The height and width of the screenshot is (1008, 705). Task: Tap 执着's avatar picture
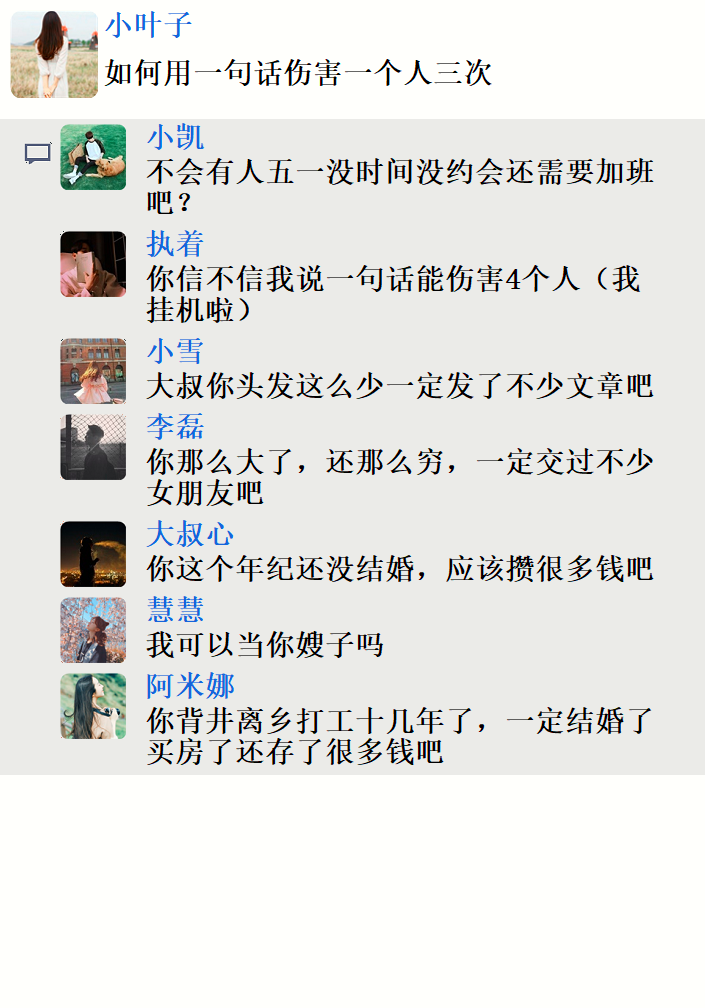tap(93, 264)
